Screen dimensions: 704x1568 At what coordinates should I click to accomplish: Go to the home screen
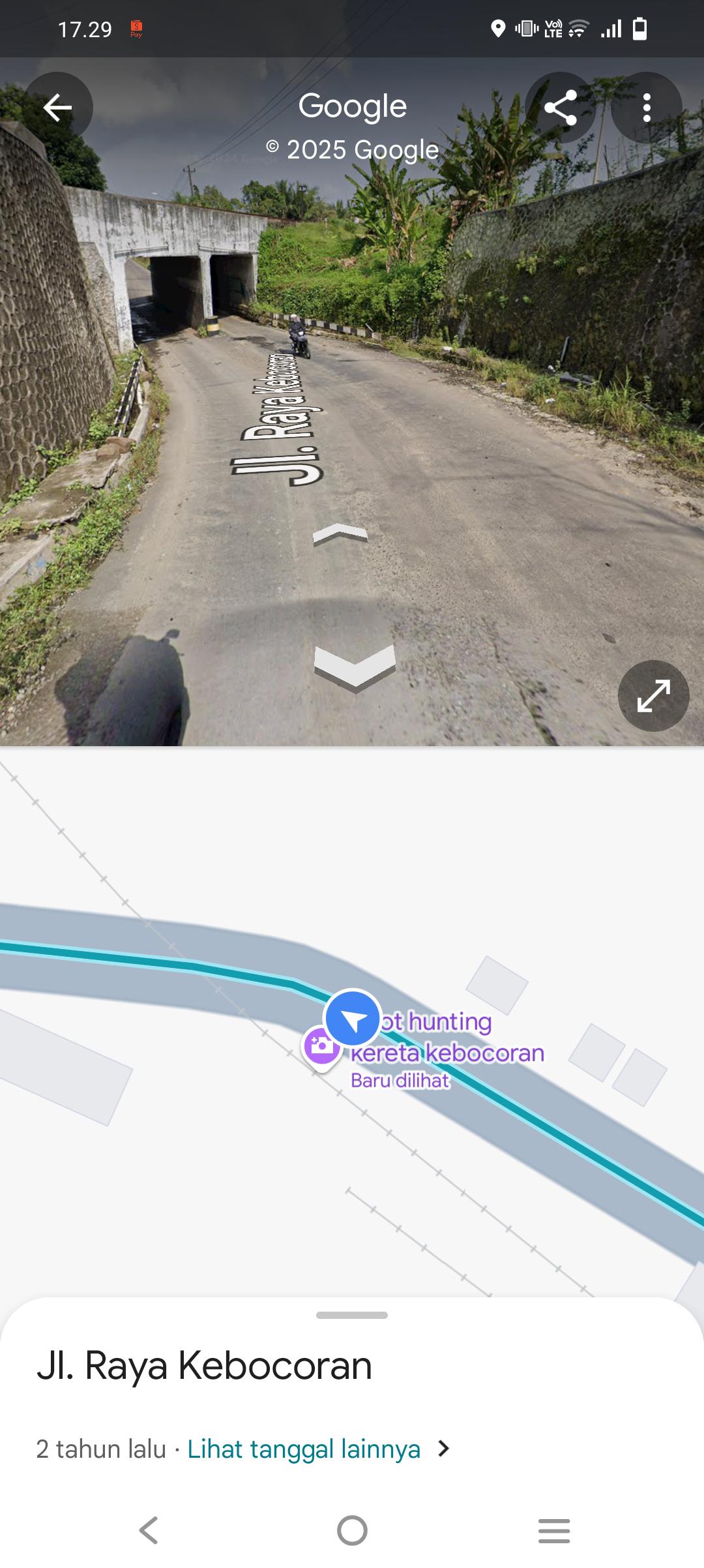pos(352,1530)
